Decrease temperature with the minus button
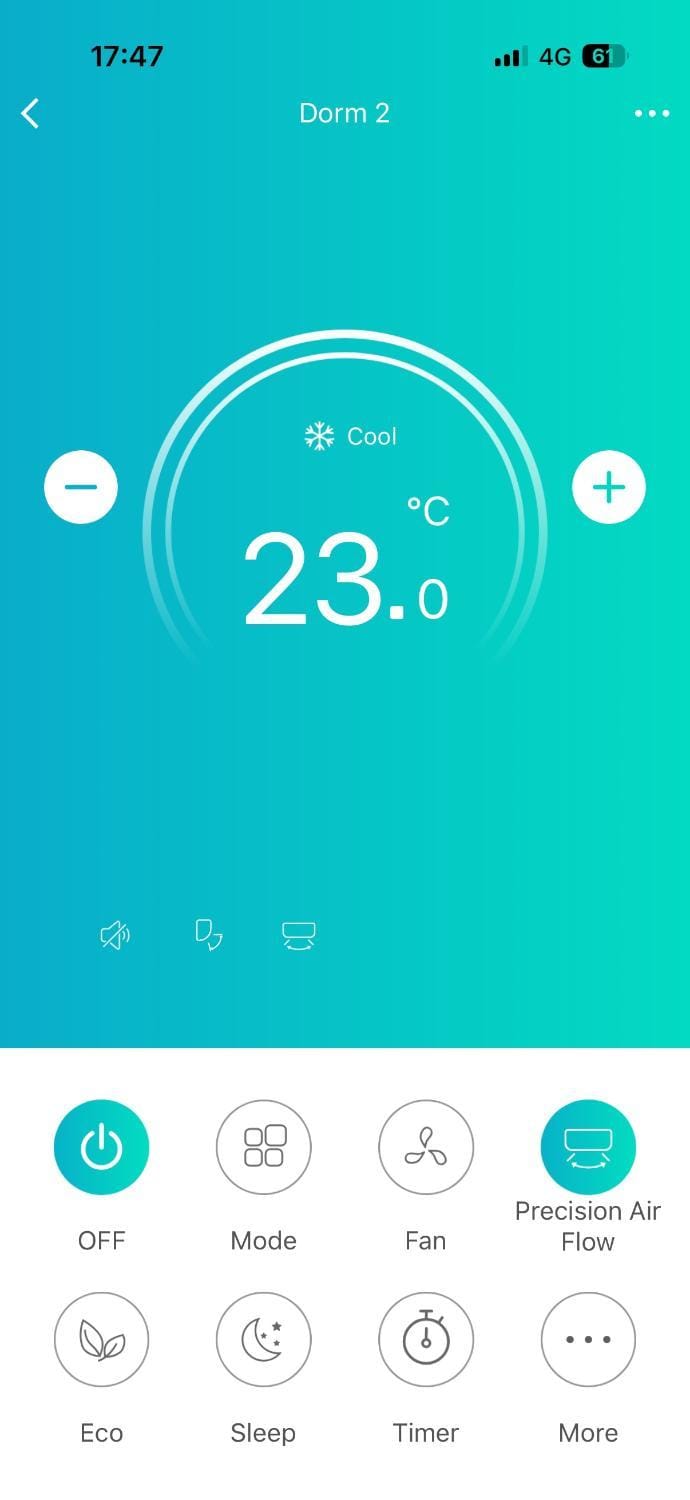Image resolution: width=690 pixels, height=1500 pixels. (x=81, y=487)
